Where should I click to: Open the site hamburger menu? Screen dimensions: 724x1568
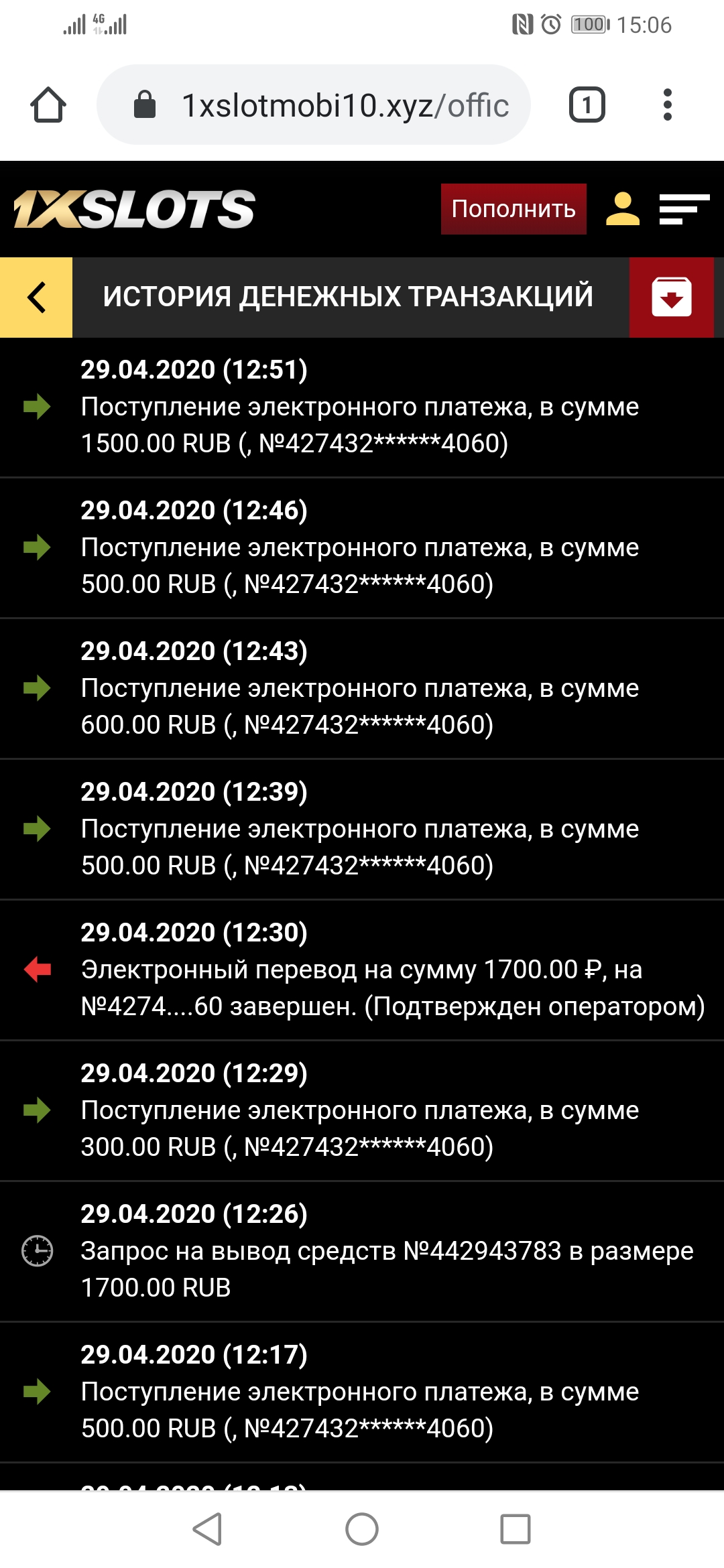(x=684, y=209)
